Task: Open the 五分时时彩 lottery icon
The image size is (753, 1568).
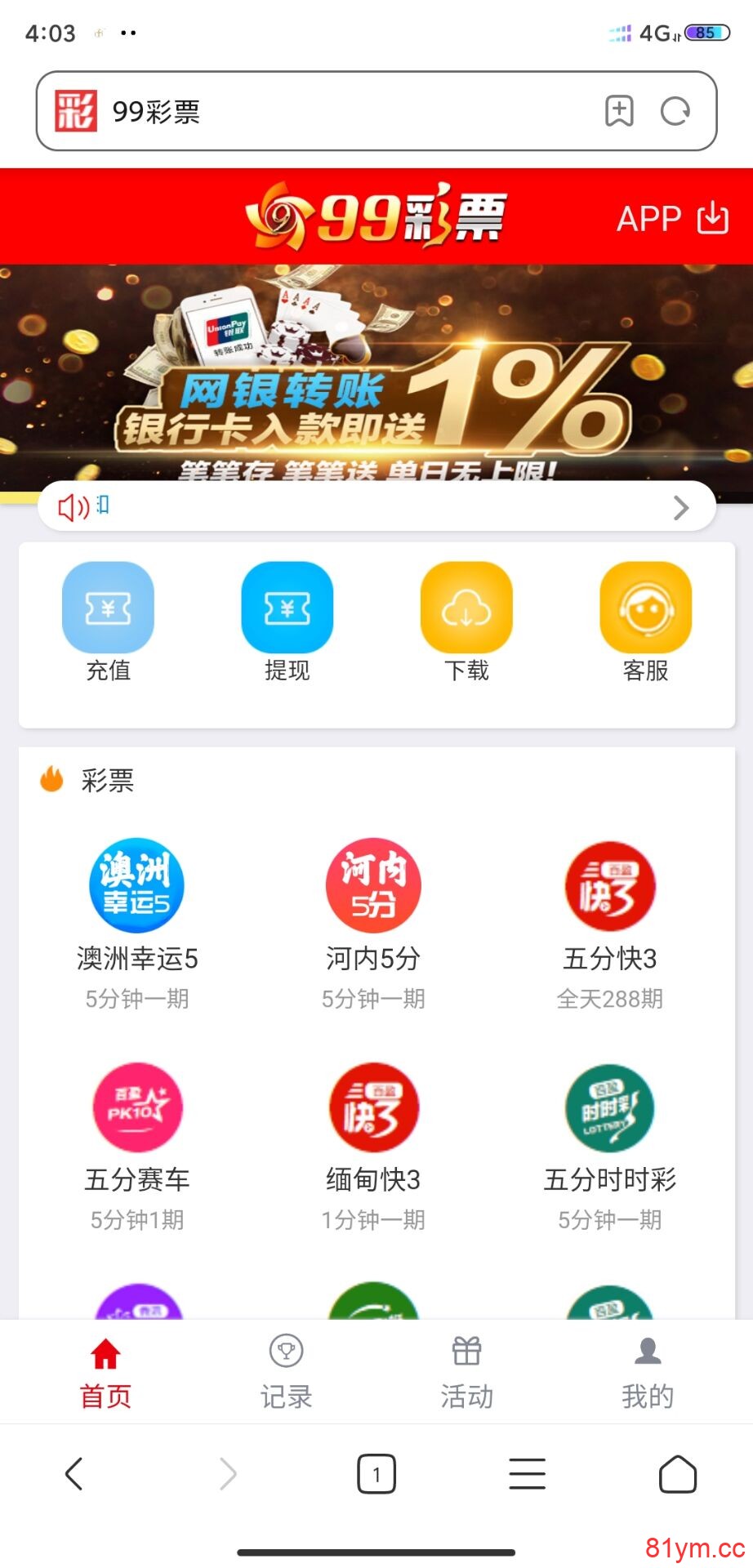Action: 609,1107
